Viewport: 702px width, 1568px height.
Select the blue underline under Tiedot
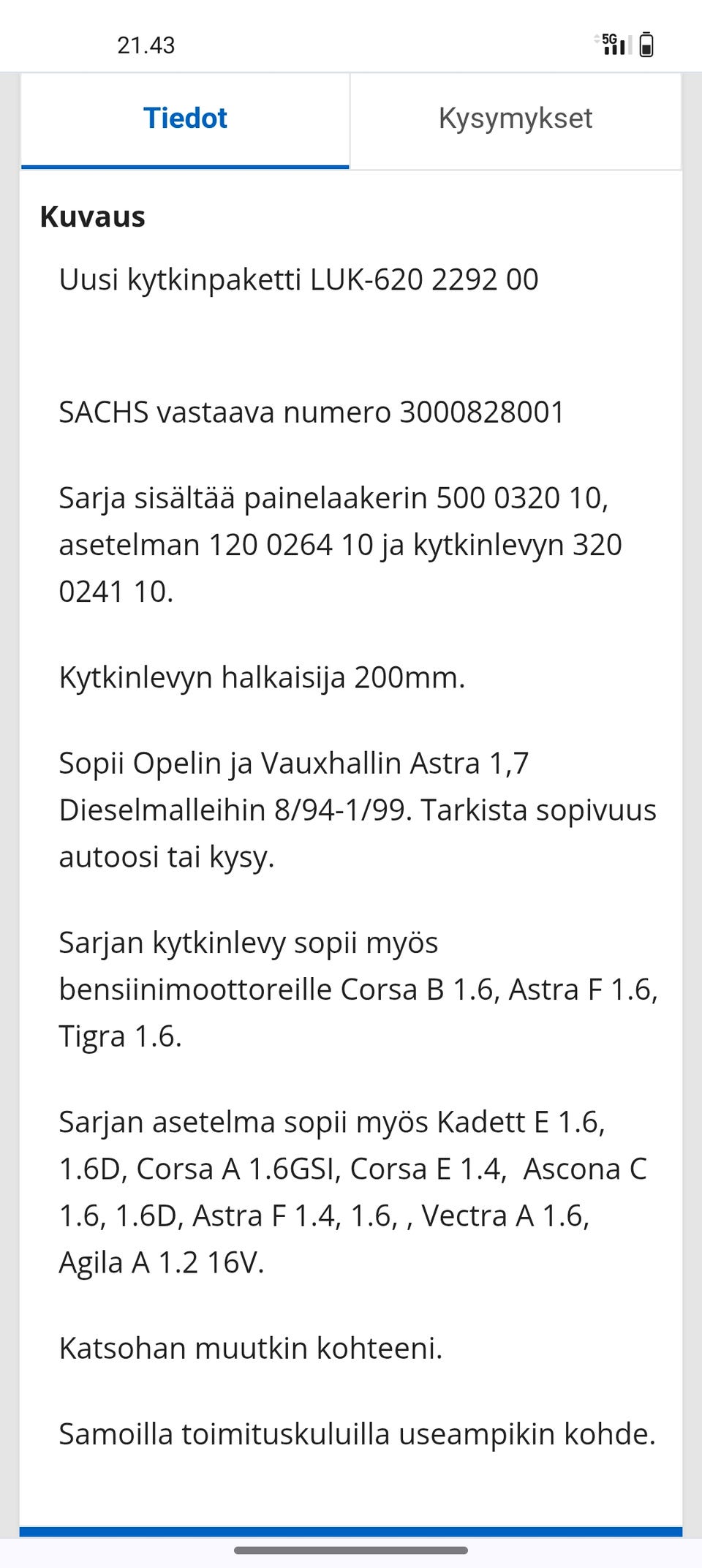(x=185, y=167)
